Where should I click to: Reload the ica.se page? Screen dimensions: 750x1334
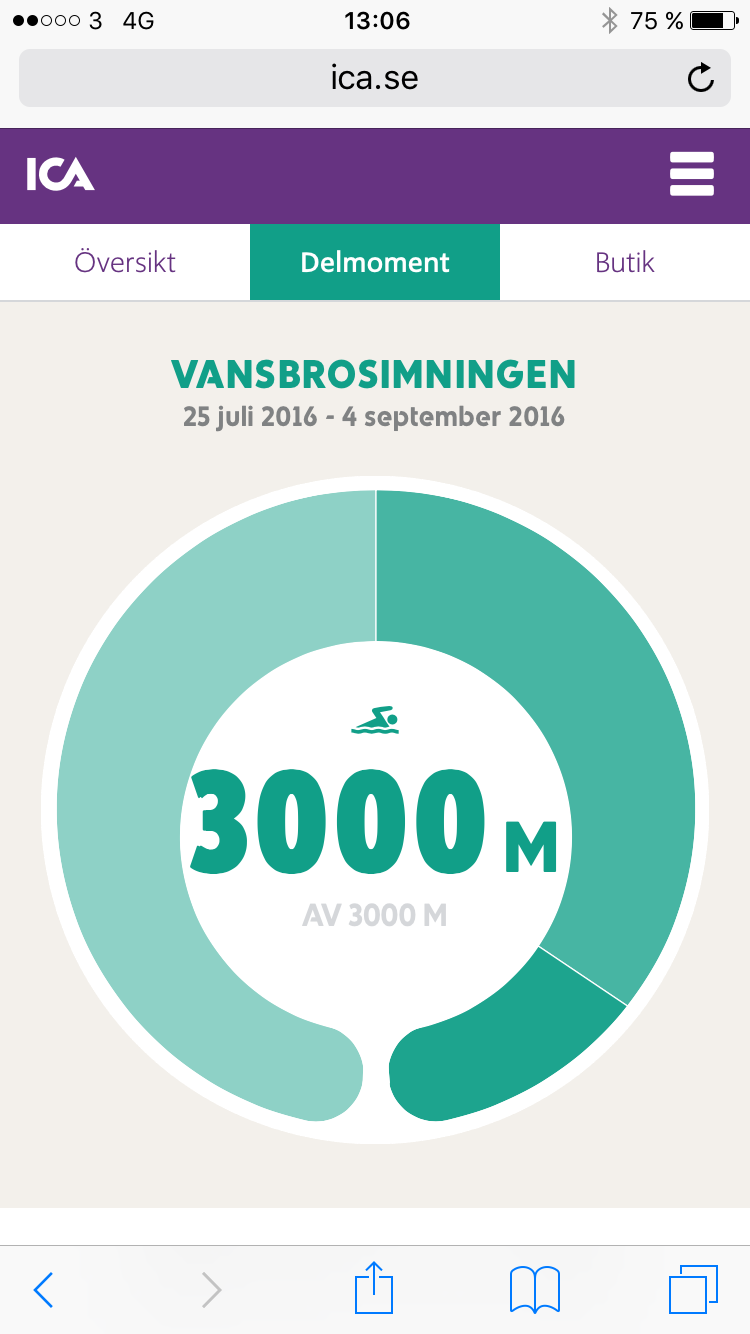701,78
